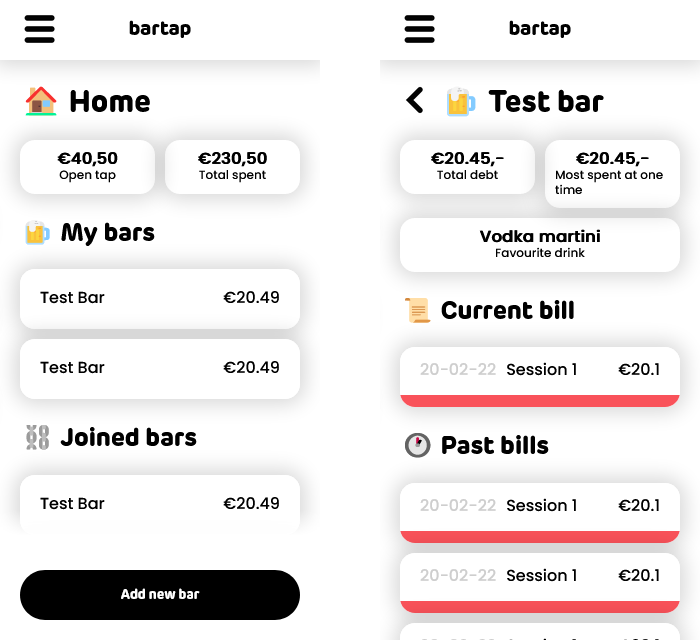Open Session 1 under Current bill
The width and height of the screenshot is (700, 640).
tap(540, 372)
